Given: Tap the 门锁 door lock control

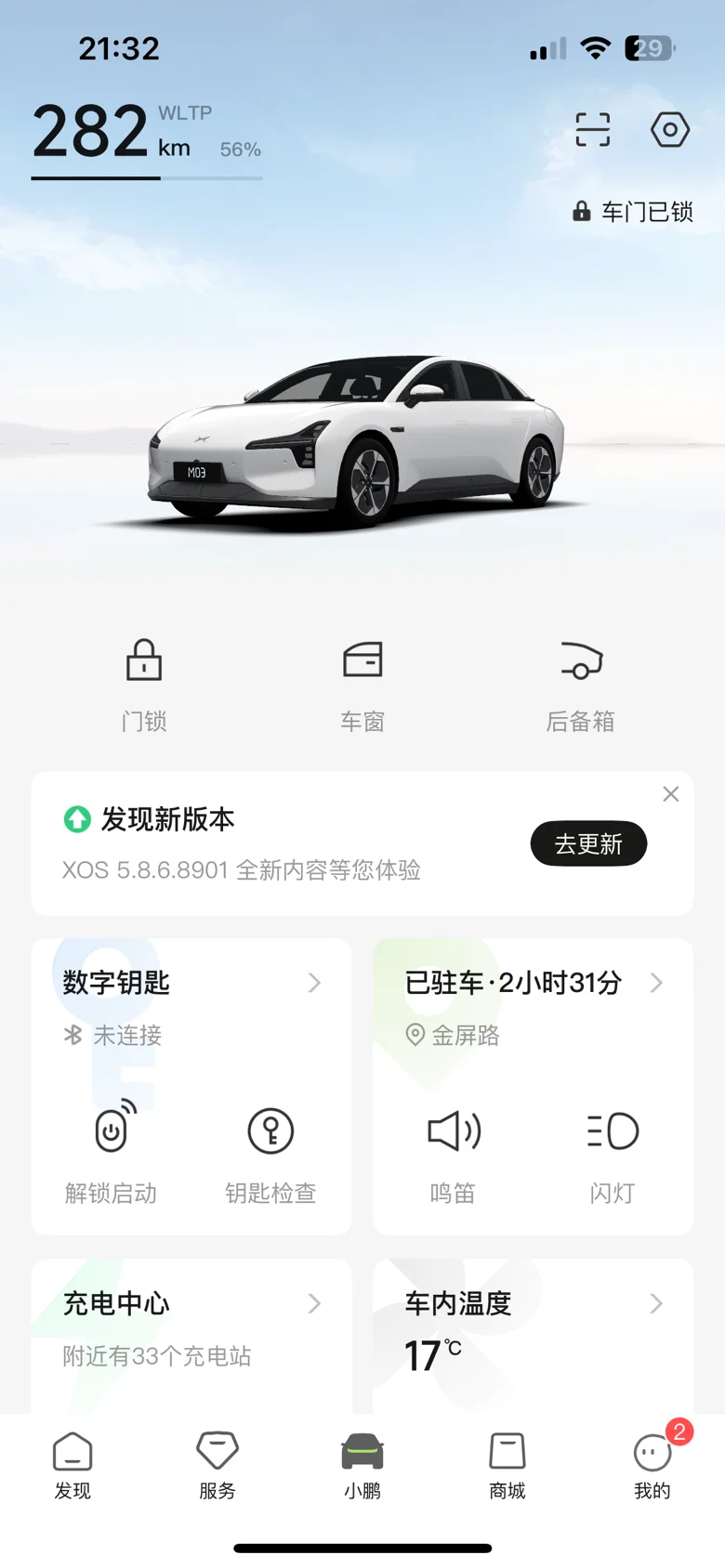Looking at the screenshot, I should [x=144, y=684].
